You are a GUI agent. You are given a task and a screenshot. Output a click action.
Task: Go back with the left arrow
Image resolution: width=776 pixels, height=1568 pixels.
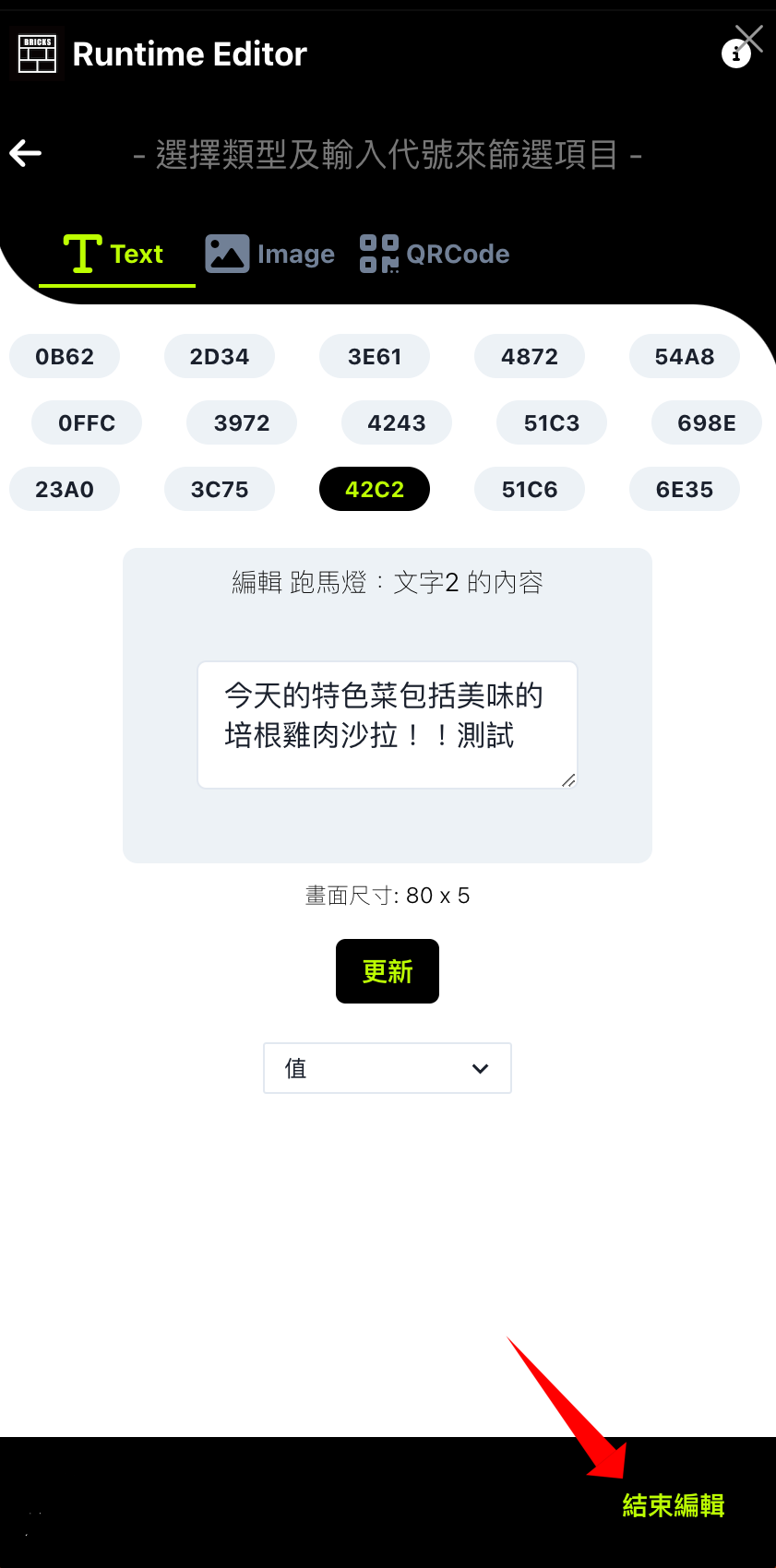point(26,153)
